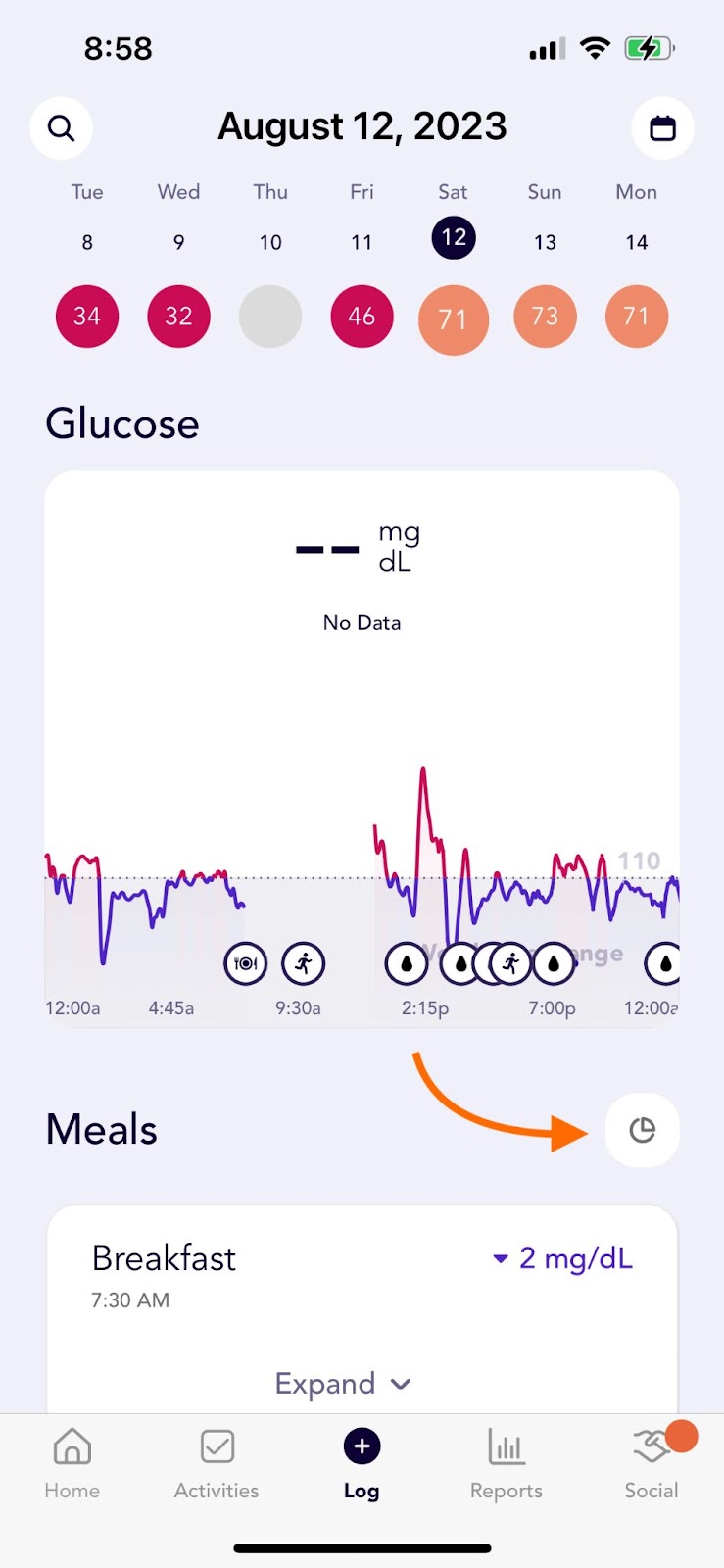This screenshot has width=724, height=1568.
Task: Tap the 9:30a exercise marker on chart
Action: tap(304, 963)
